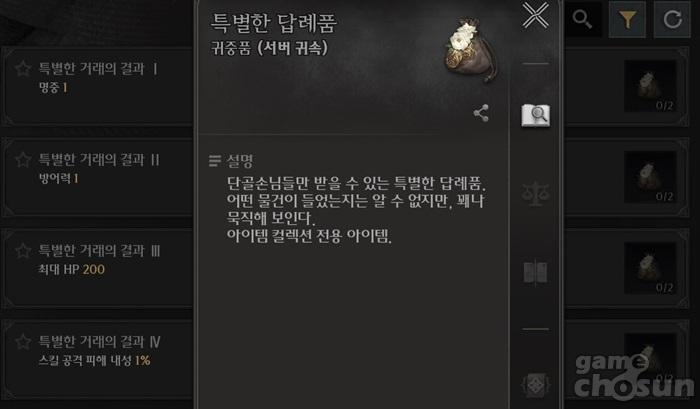Select the item detail tab with magnifier
The width and height of the screenshot is (700, 409).
[536, 114]
